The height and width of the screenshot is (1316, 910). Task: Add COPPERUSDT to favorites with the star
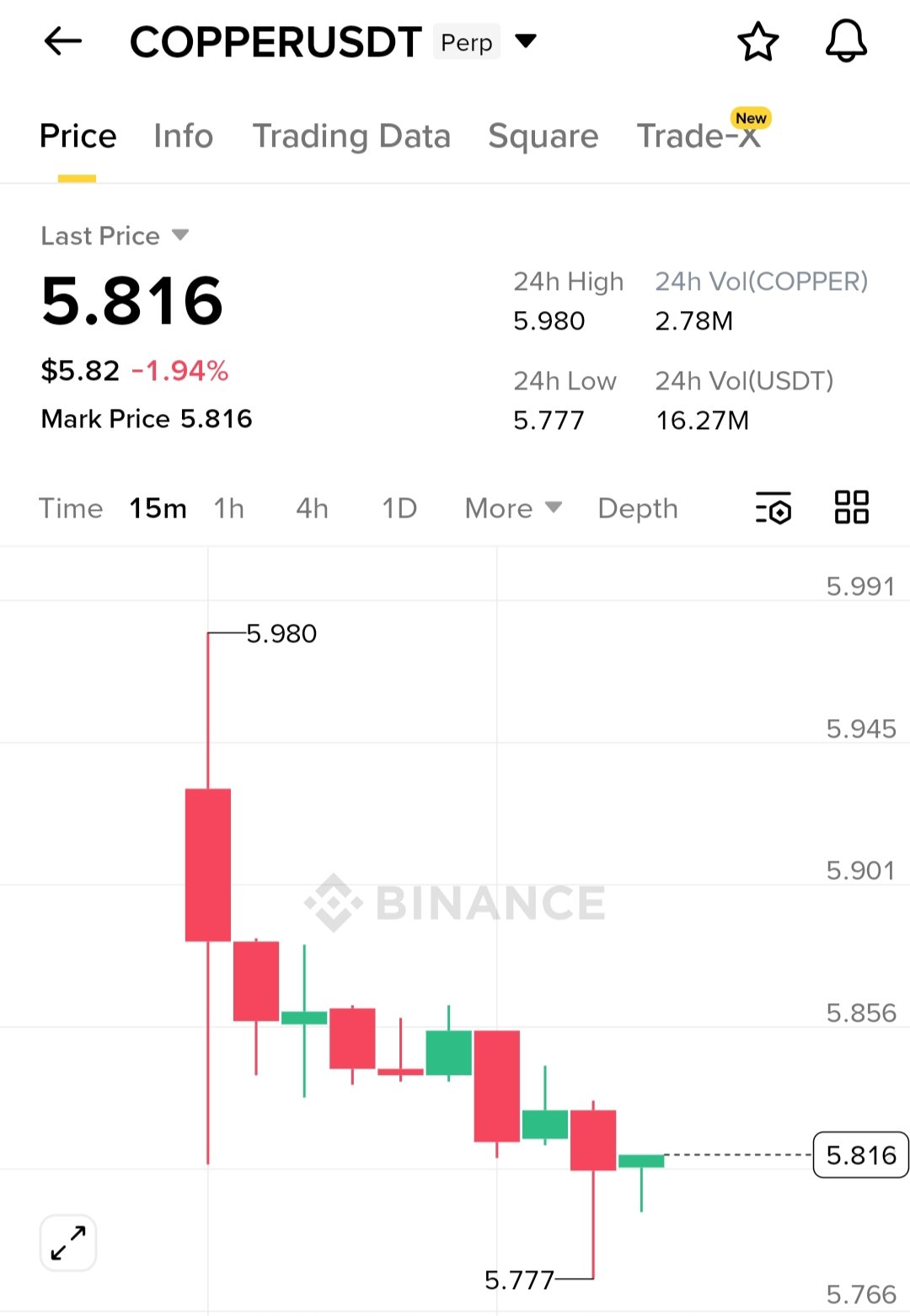coord(757,42)
